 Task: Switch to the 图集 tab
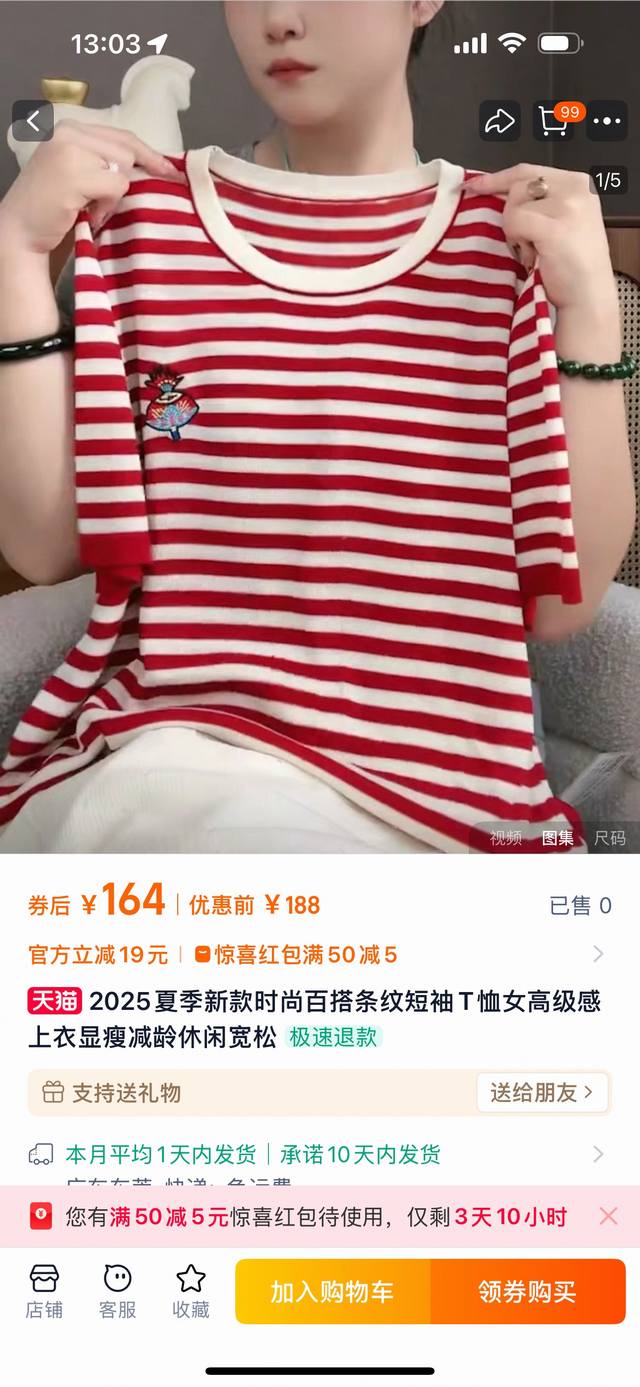point(558,838)
